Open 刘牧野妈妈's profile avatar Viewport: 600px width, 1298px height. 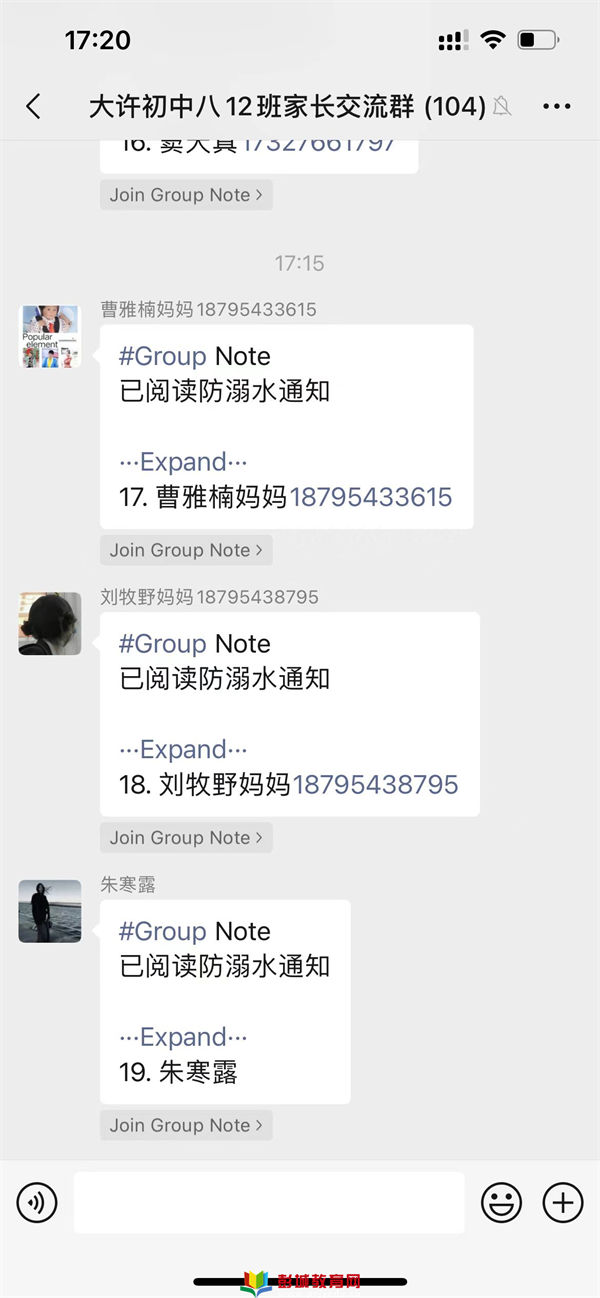[50, 624]
